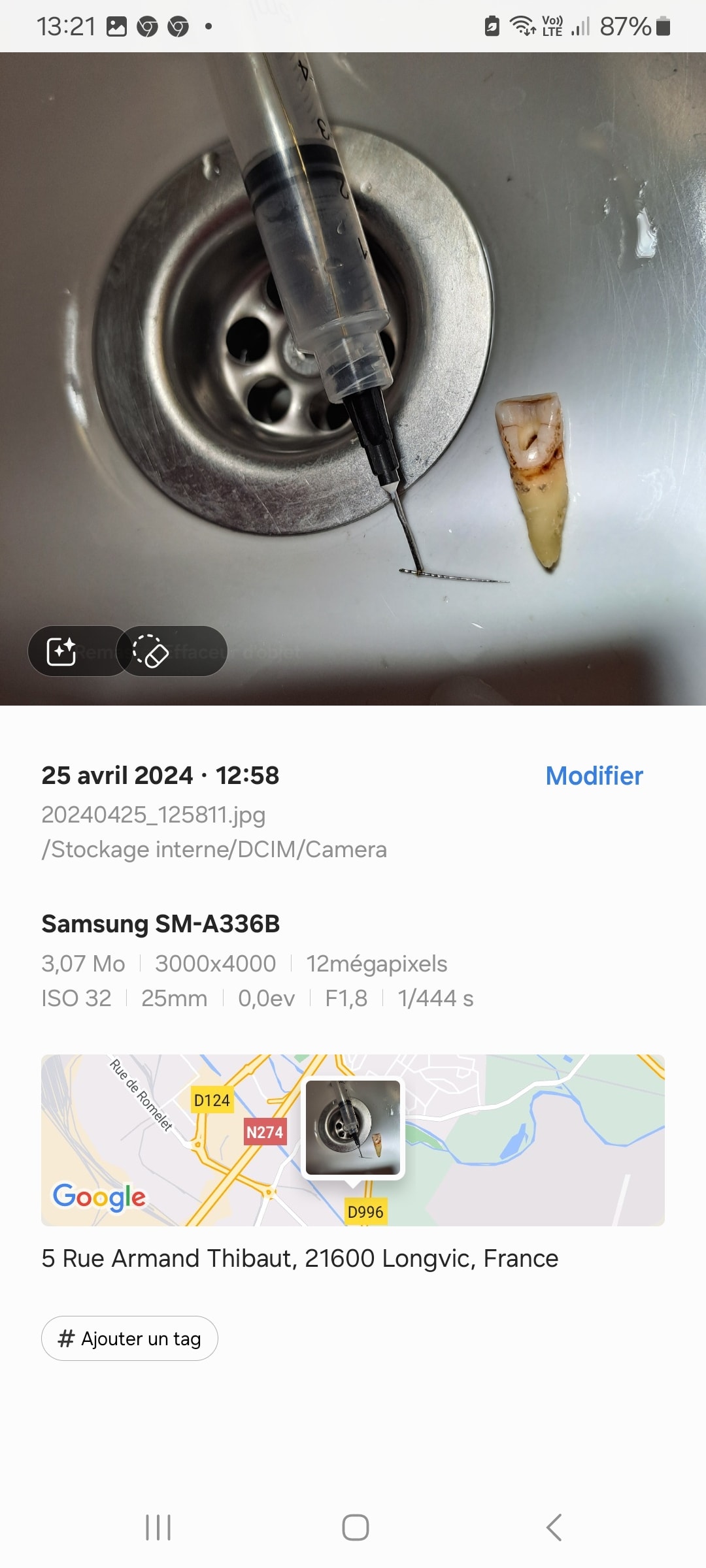The height and width of the screenshot is (1568, 706).
Task: Tap Modifier to edit photo details
Action: [x=594, y=776]
